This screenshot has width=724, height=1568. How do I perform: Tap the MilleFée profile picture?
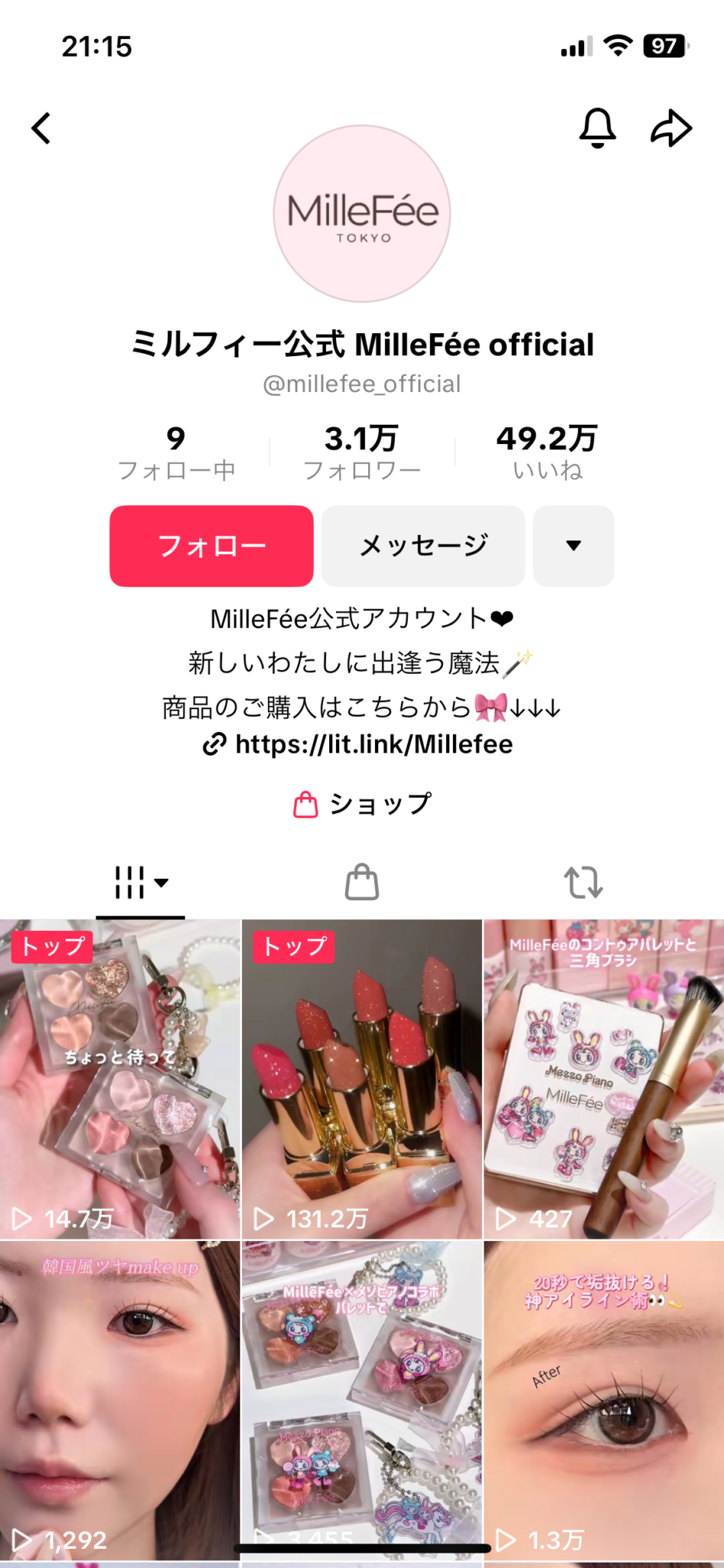pos(362,214)
